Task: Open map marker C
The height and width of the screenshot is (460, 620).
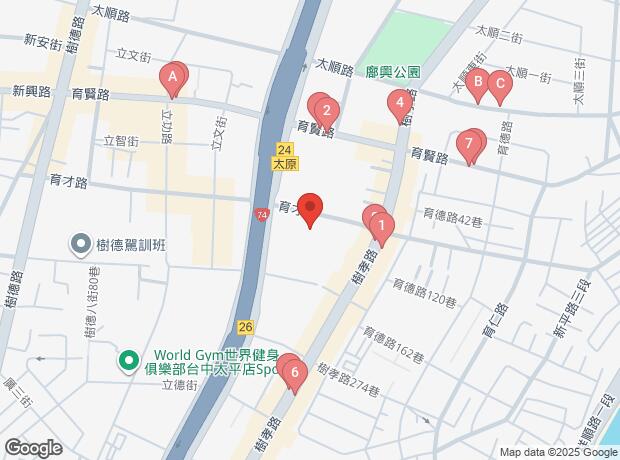Action: (500, 84)
